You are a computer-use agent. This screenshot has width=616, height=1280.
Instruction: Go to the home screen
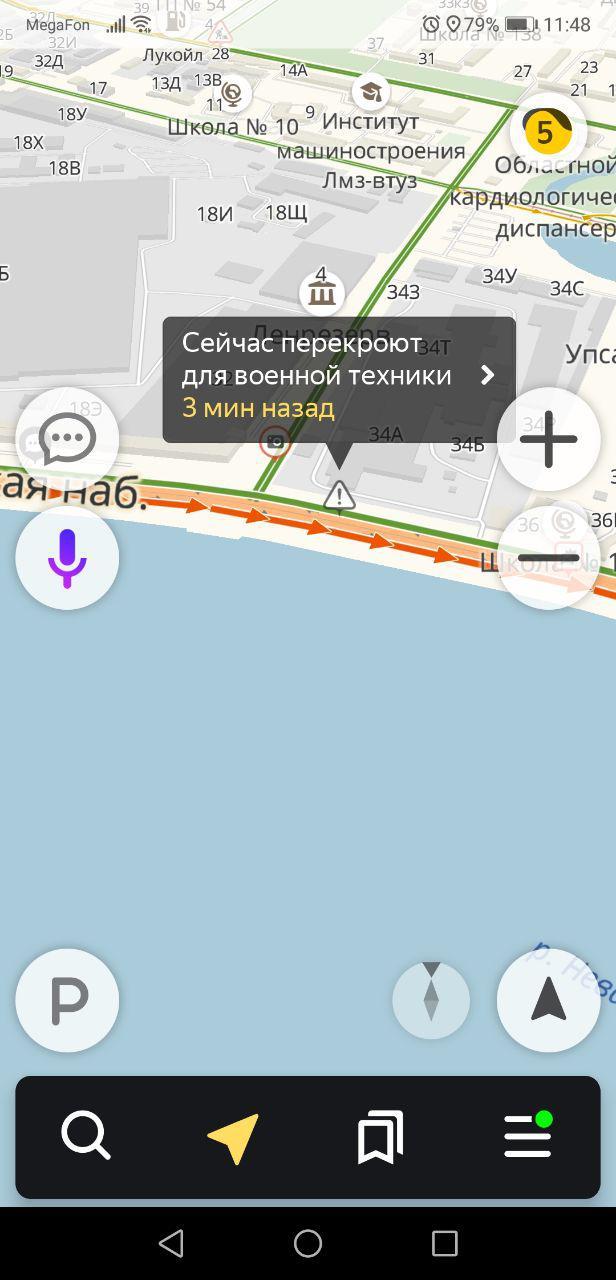(x=308, y=1243)
